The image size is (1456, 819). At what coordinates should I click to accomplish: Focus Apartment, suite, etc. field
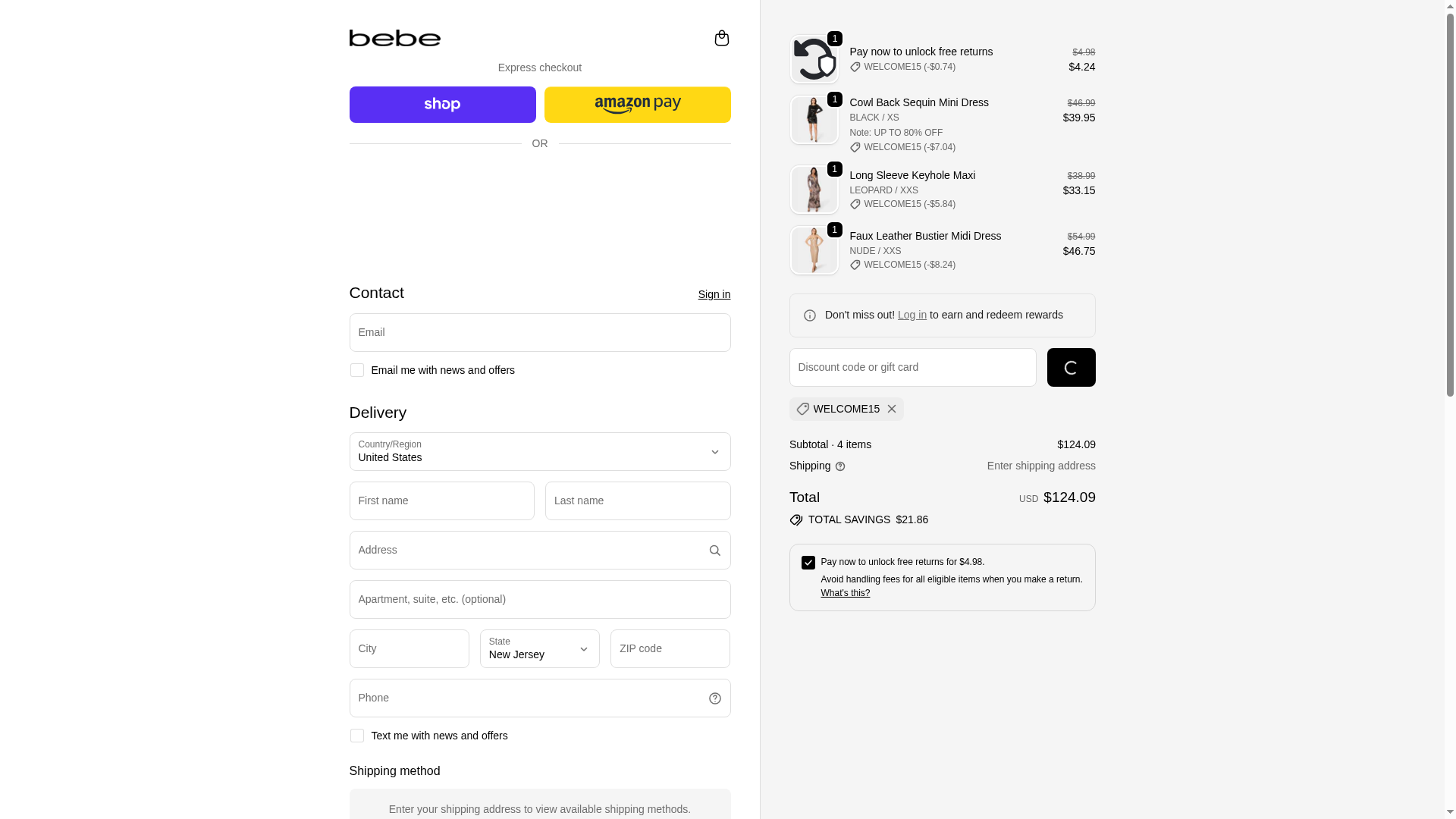[539, 600]
